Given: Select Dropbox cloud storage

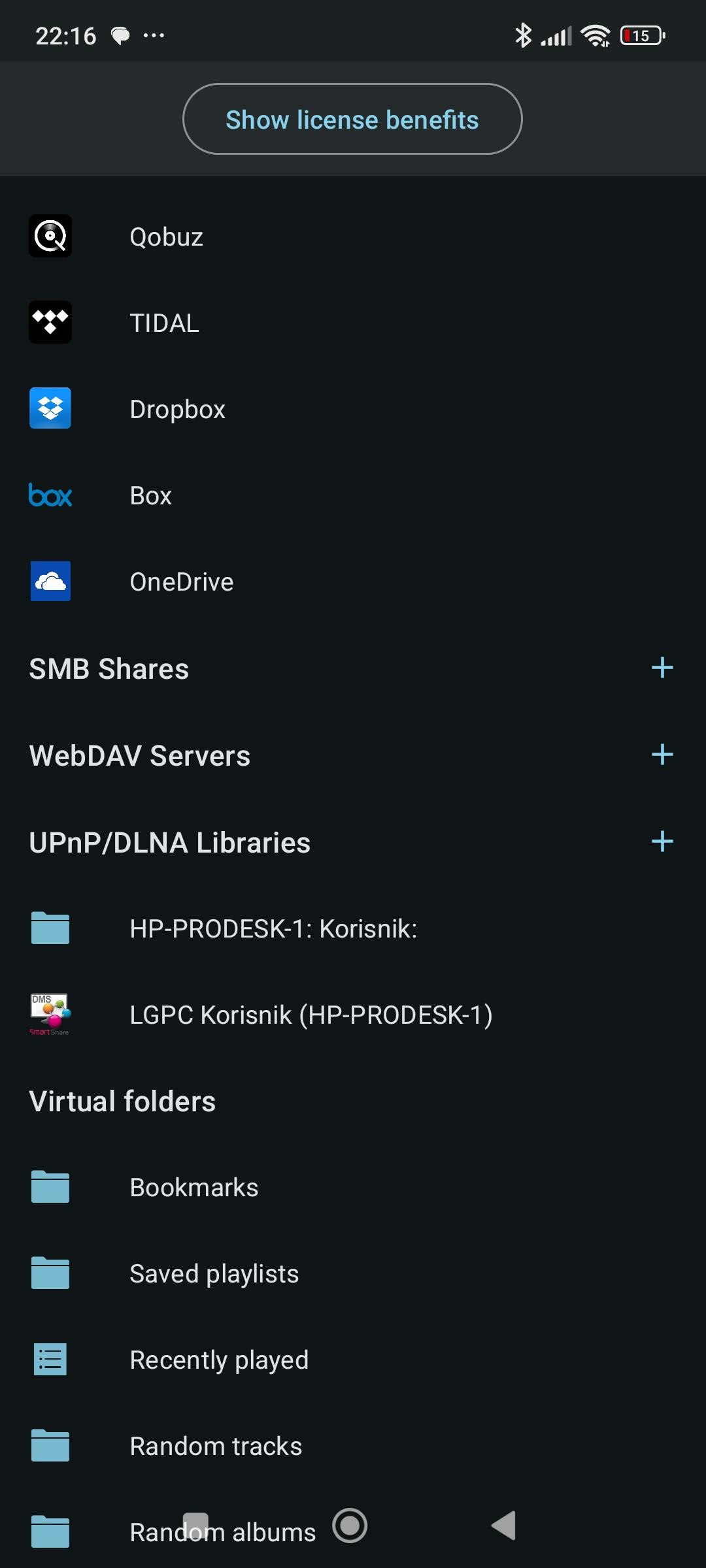Looking at the screenshot, I should point(353,409).
